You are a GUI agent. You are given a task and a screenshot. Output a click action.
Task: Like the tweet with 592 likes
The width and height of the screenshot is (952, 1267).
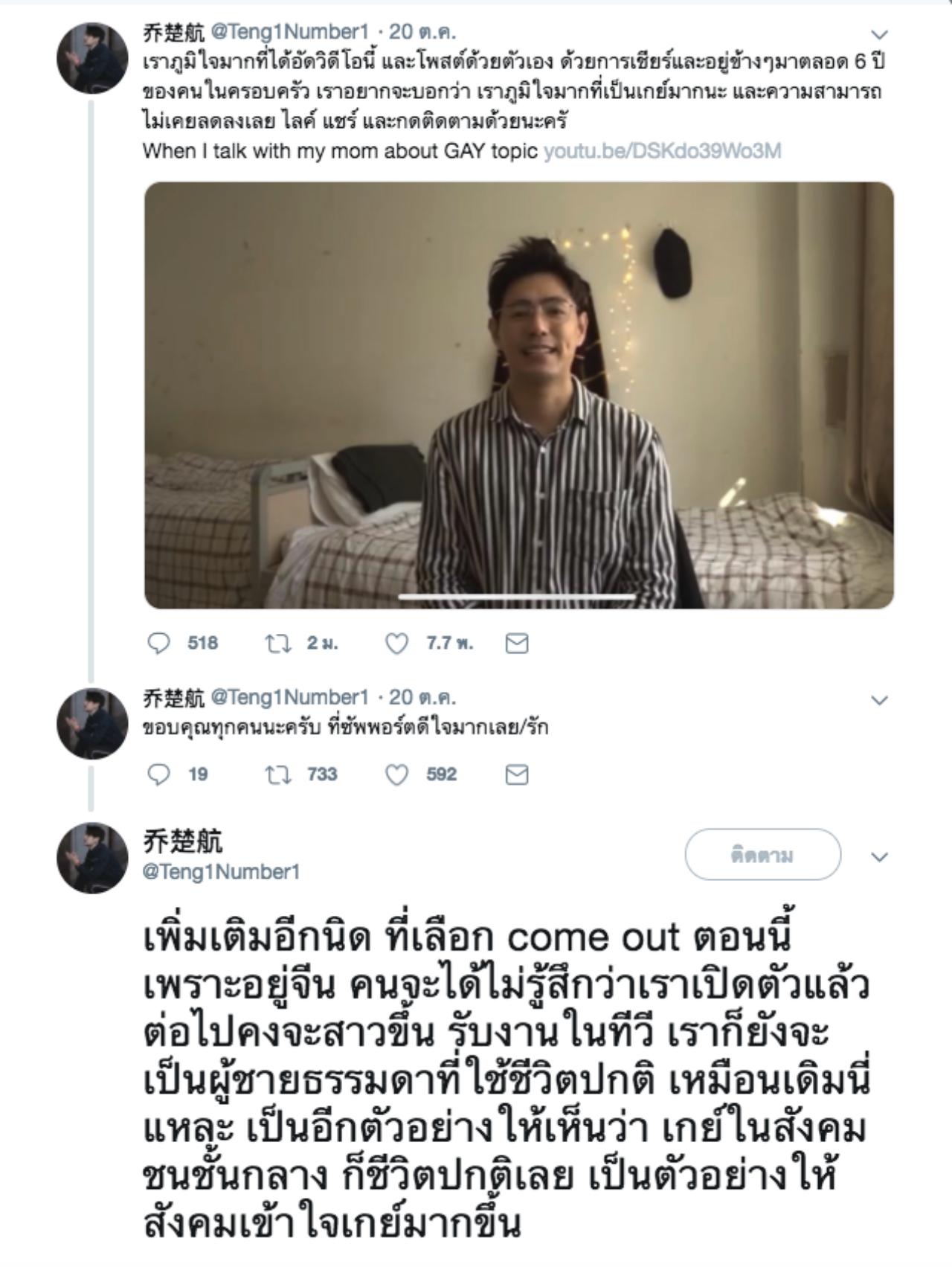(396, 774)
